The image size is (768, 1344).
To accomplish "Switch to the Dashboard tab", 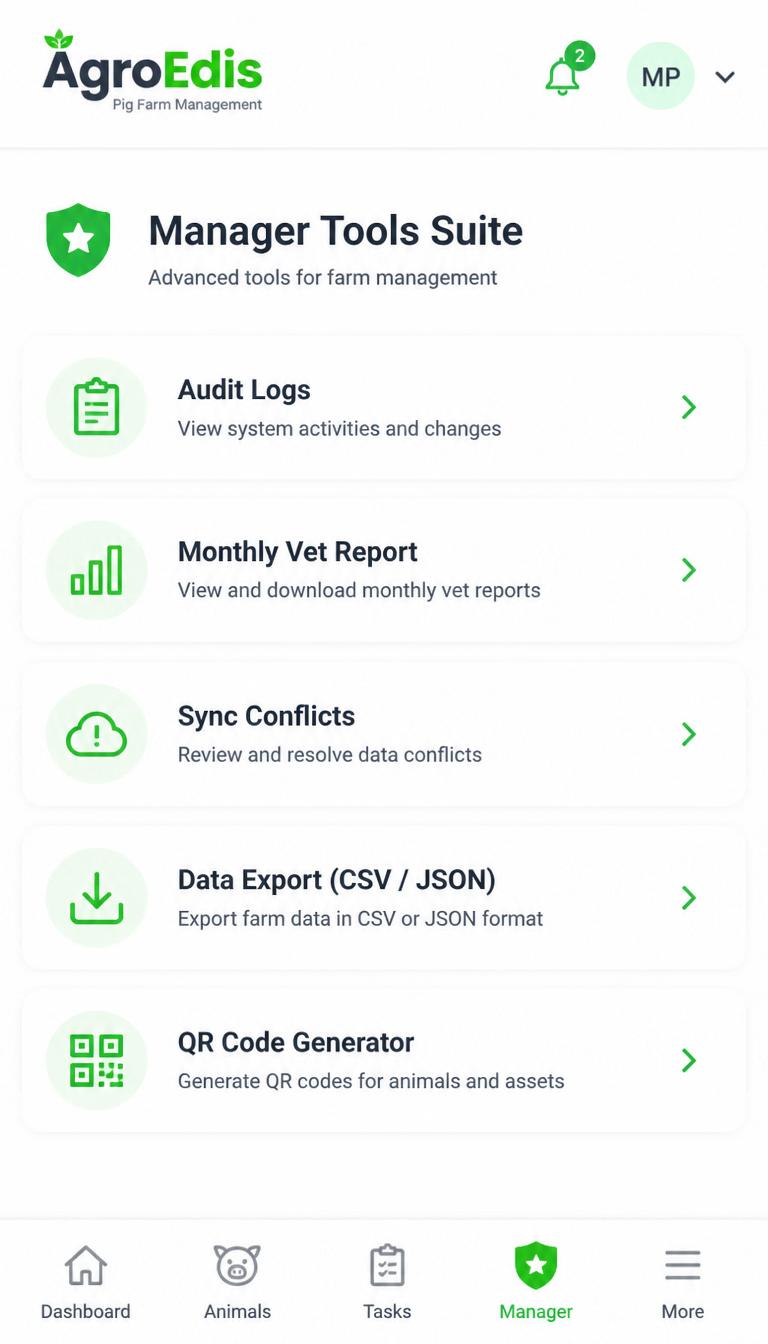I will coord(86,1283).
